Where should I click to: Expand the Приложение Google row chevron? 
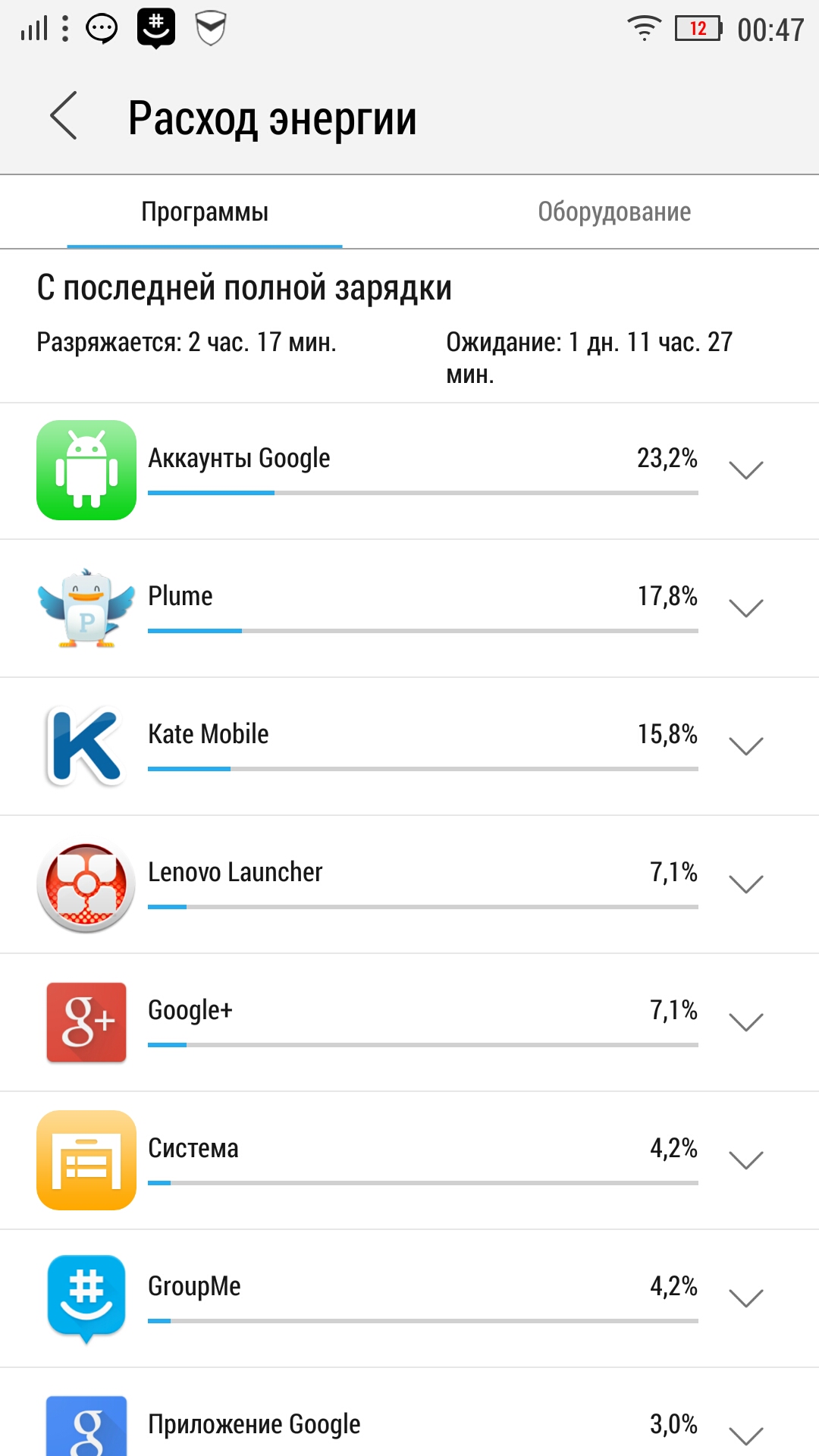745,1436
